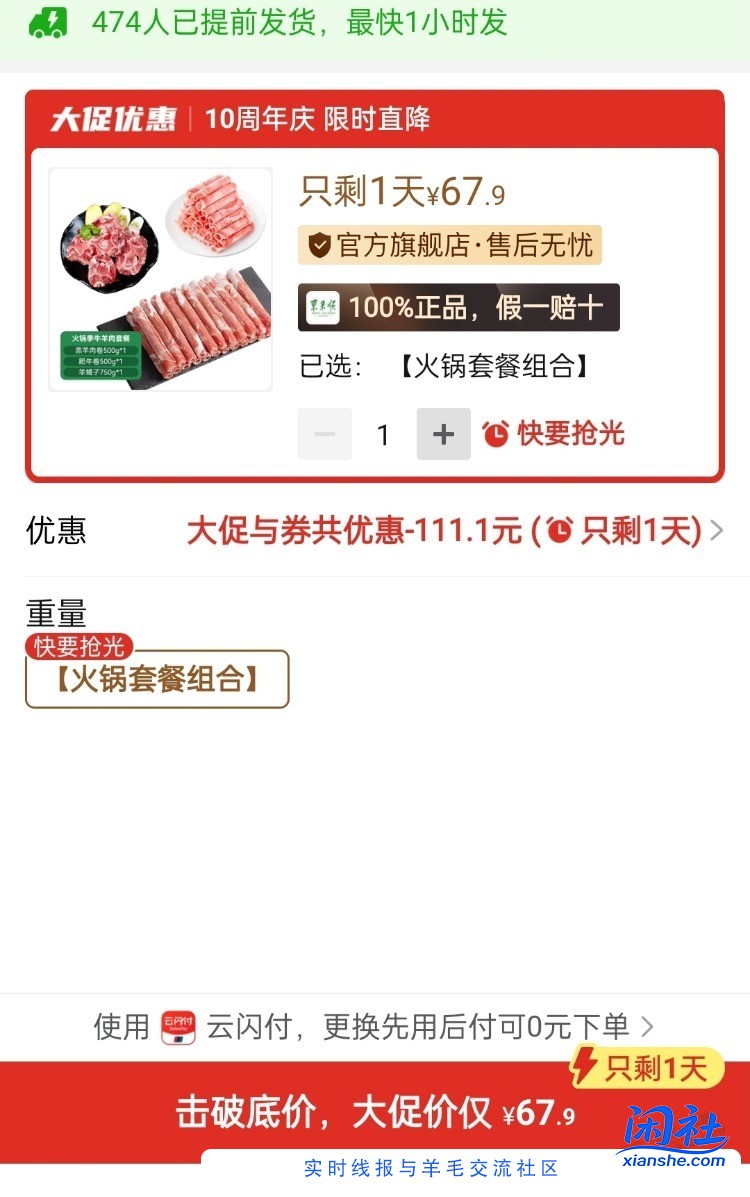Click the clock icon beside 快要抢光
The image size is (750, 1197).
(497, 433)
